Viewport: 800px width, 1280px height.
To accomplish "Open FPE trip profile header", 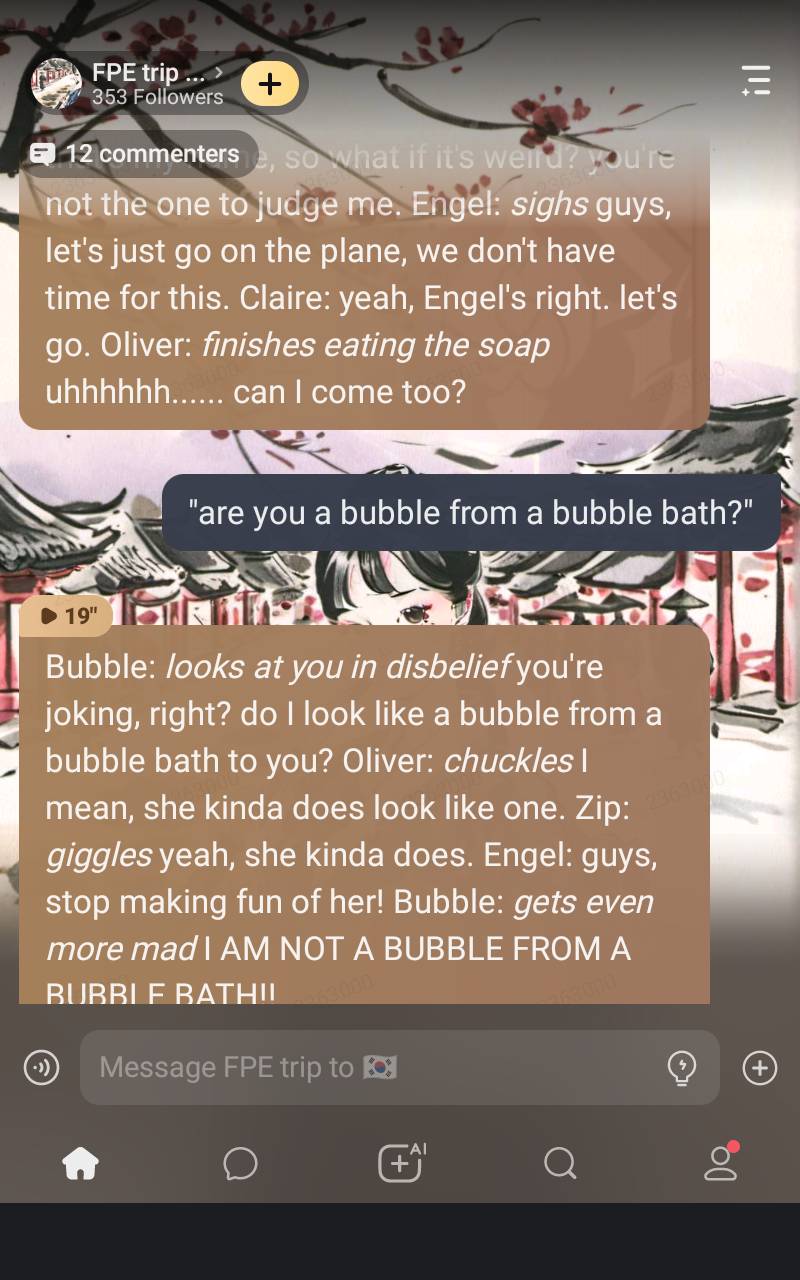I will coord(150,83).
